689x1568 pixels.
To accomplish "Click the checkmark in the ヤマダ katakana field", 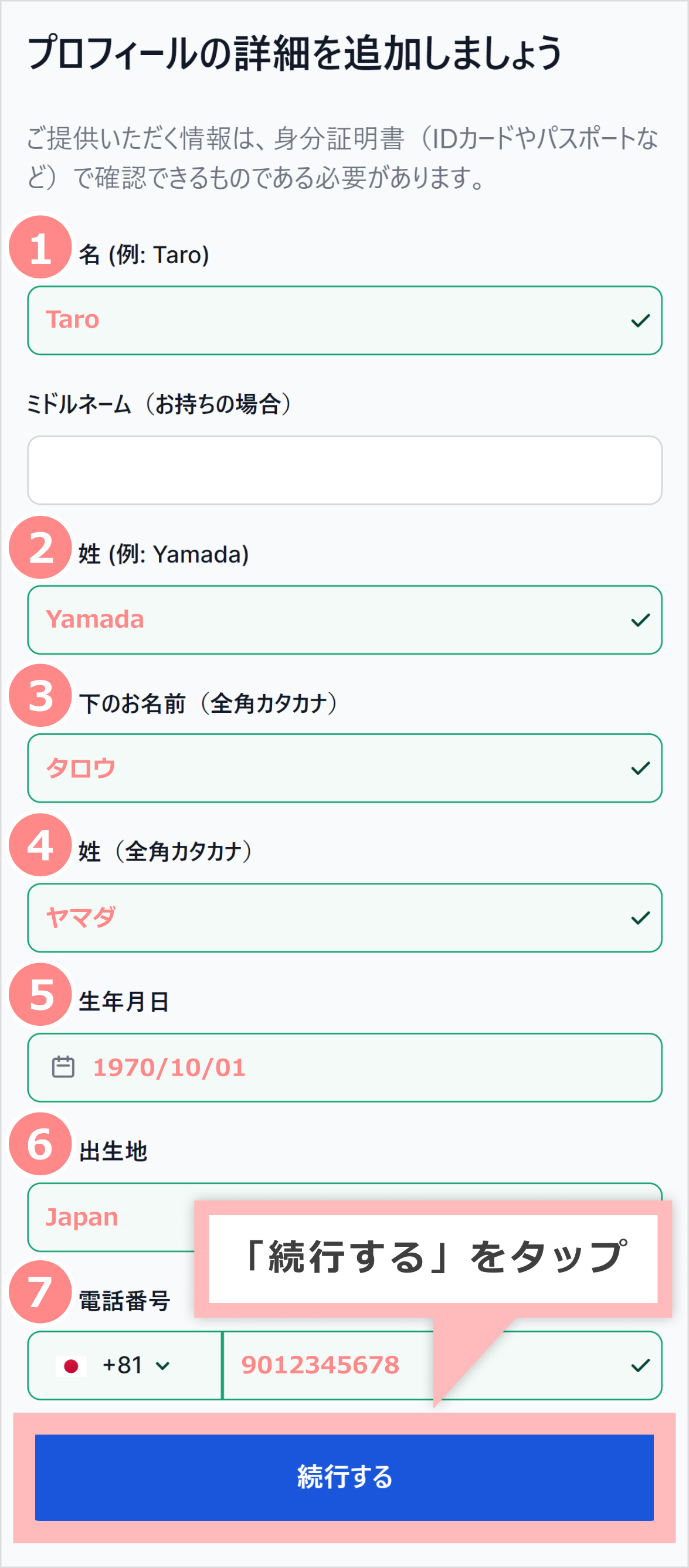I will [x=641, y=919].
